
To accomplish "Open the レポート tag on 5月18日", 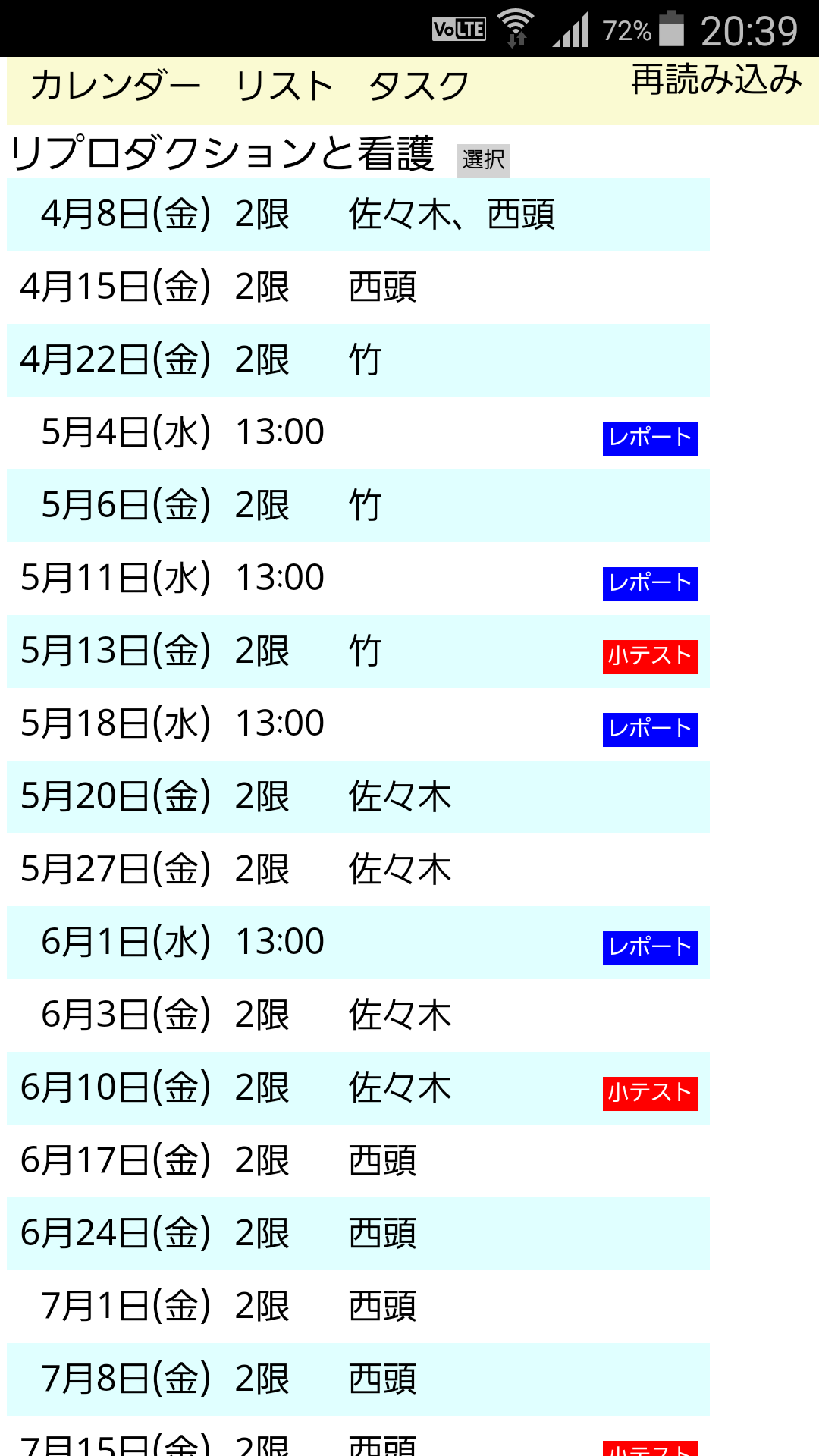I will coord(650,730).
